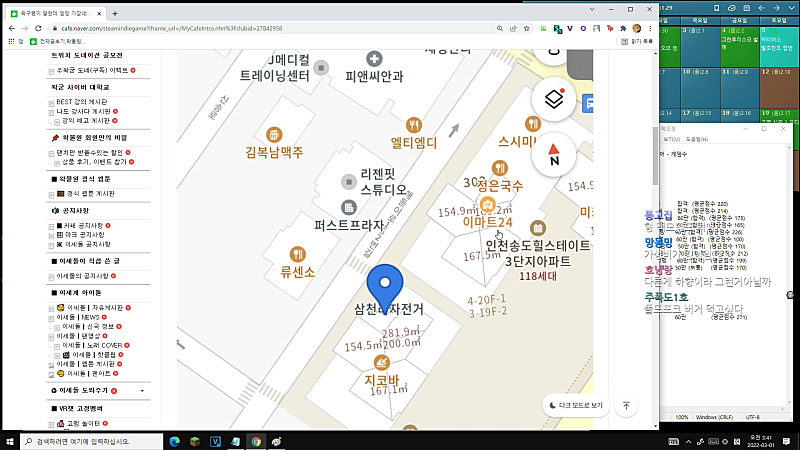Image resolution: width=800 pixels, height=450 pixels.
Task: Open the 이마트24 place marker
Action: point(488,205)
